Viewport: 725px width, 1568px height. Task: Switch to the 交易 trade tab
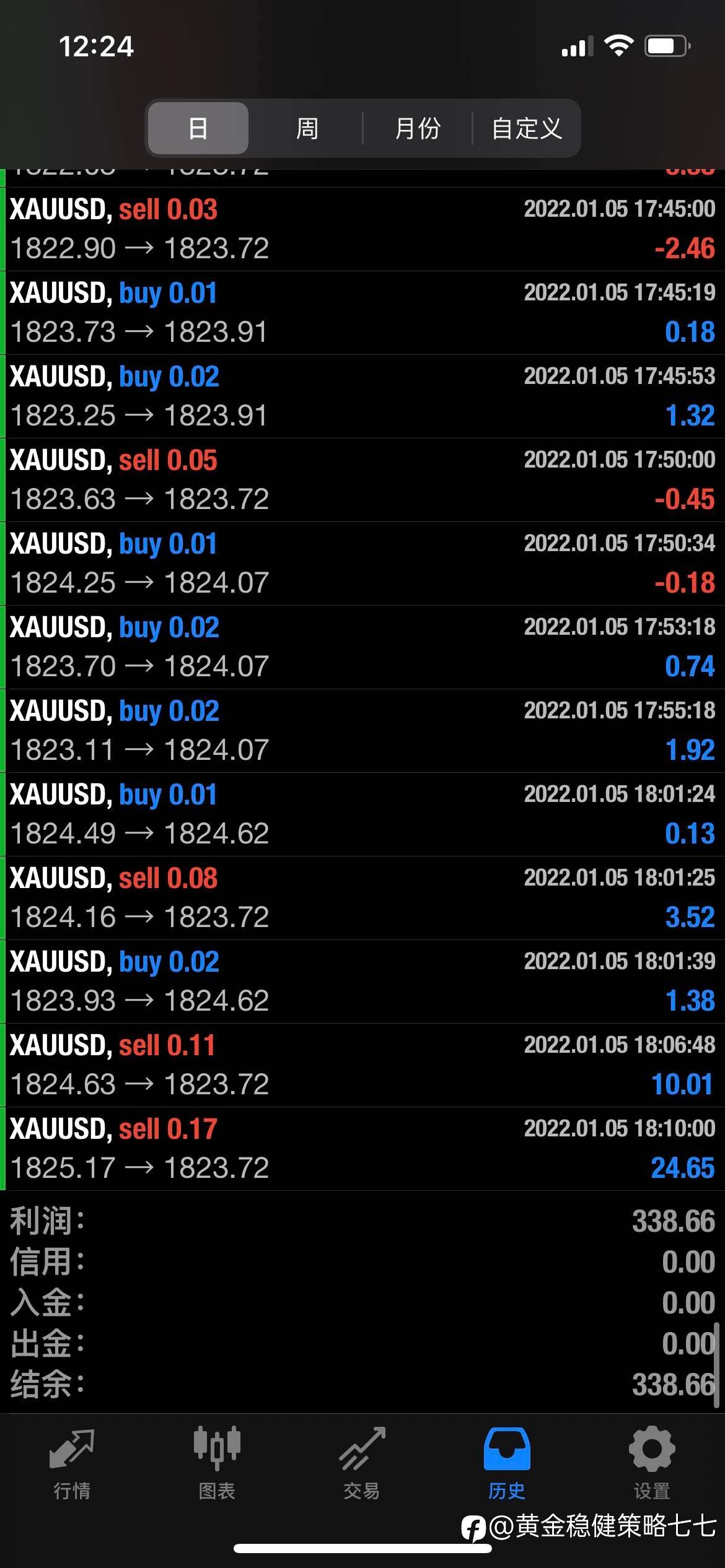362,1464
